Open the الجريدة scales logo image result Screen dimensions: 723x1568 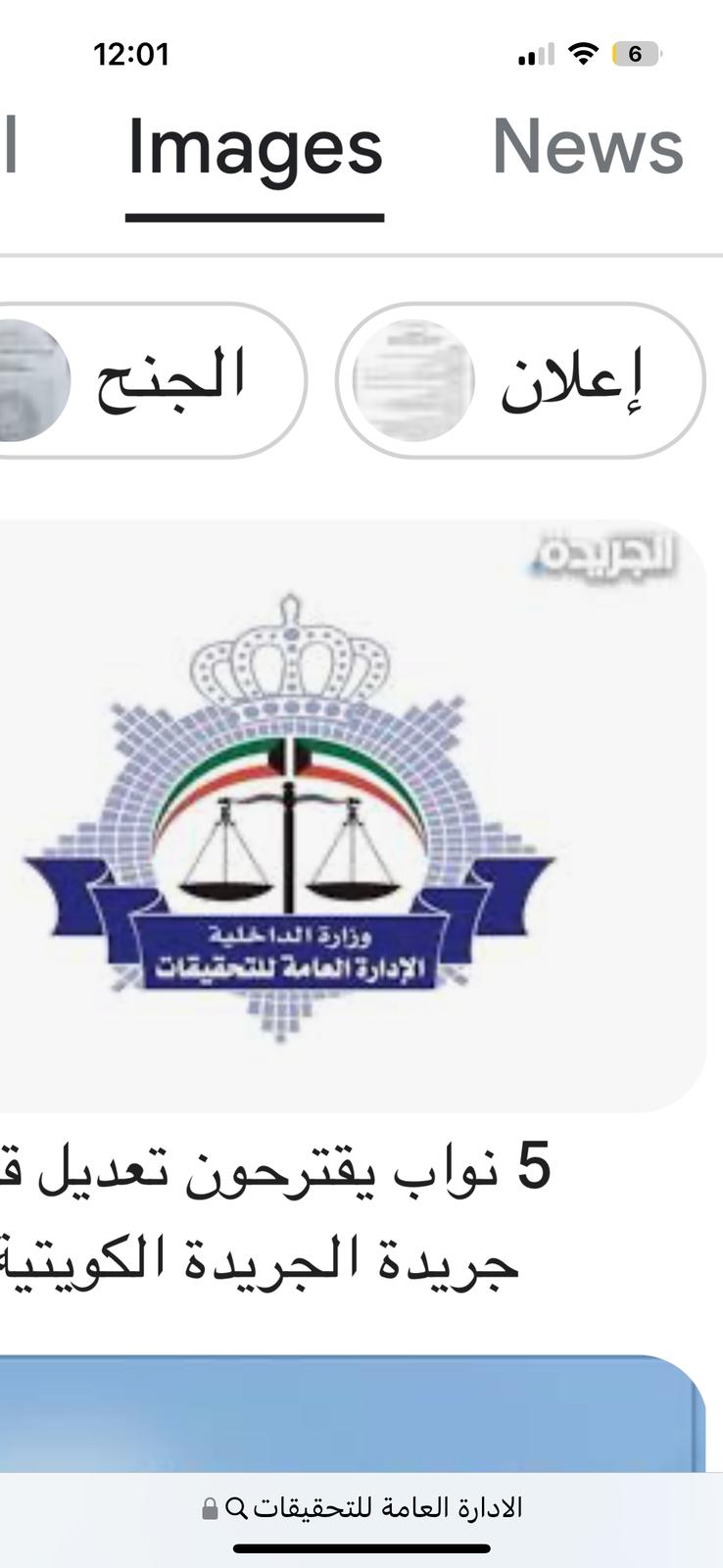tap(351, 816)
